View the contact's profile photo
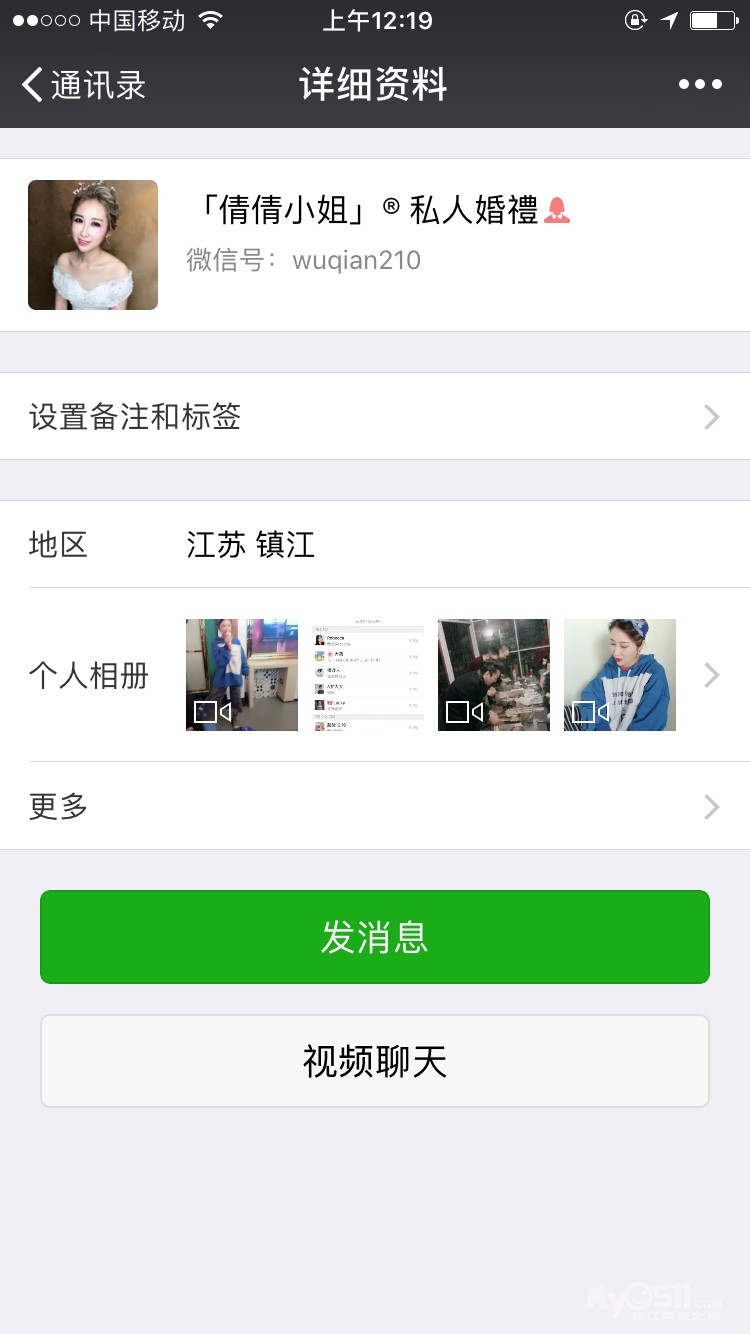750x1334 pixels. tap(93, 245)
